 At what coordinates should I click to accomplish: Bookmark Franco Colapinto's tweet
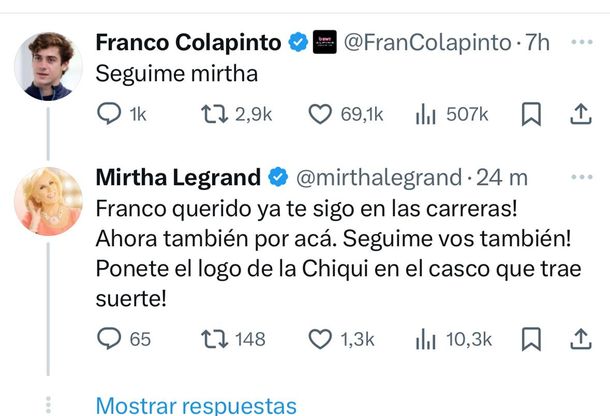point(532,115)
